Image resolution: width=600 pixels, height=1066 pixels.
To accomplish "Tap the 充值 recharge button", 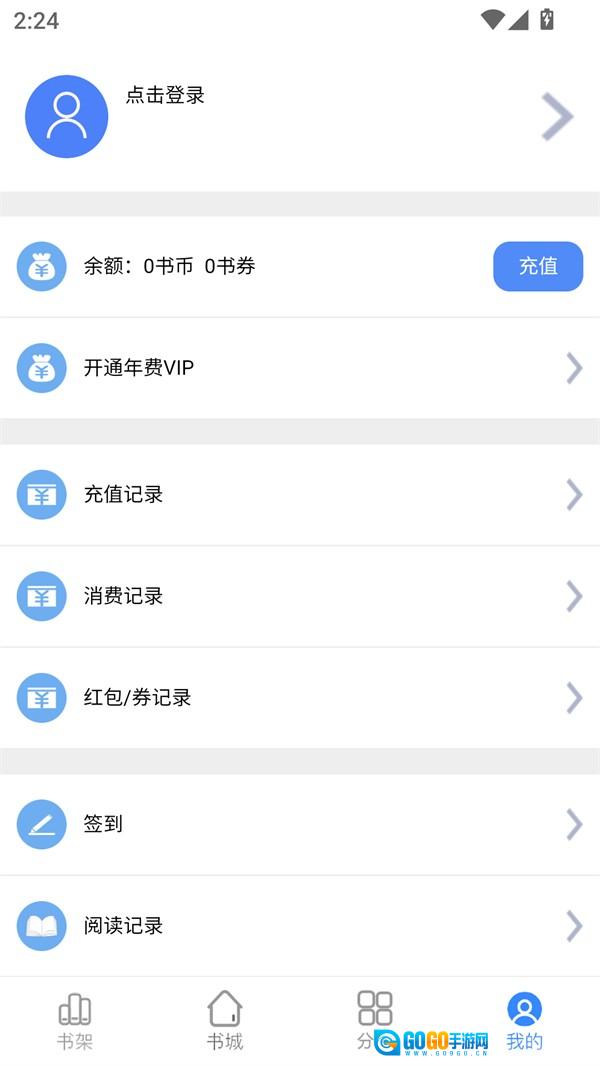I will [538, 266].
